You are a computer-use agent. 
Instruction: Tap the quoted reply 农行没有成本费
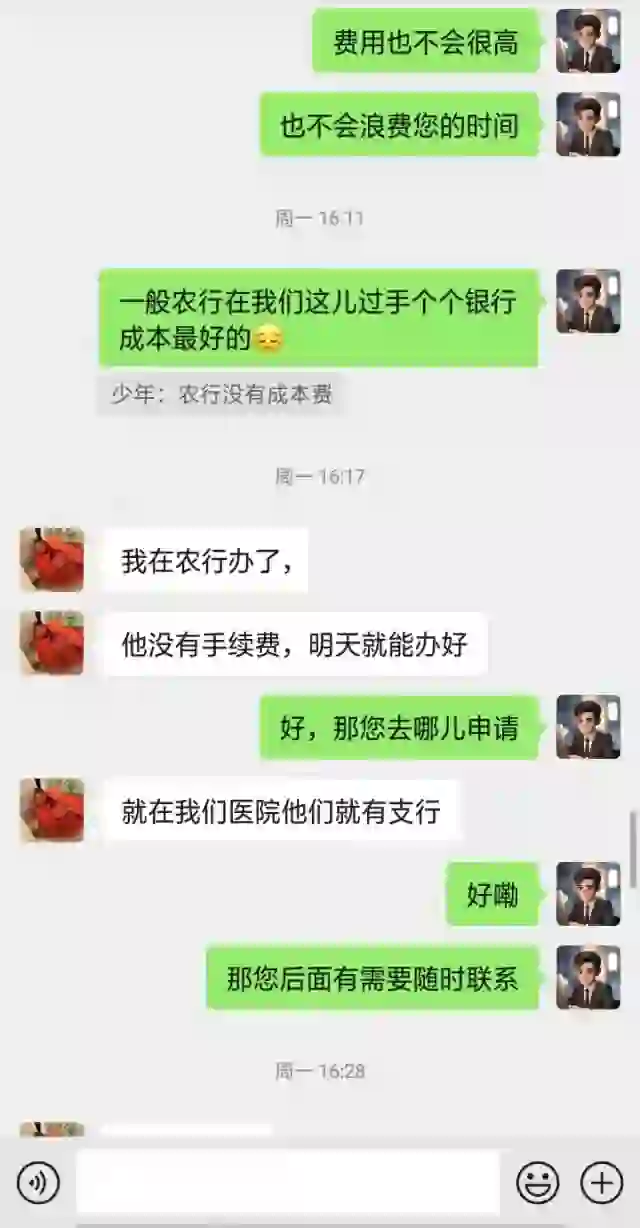point(221,395)
